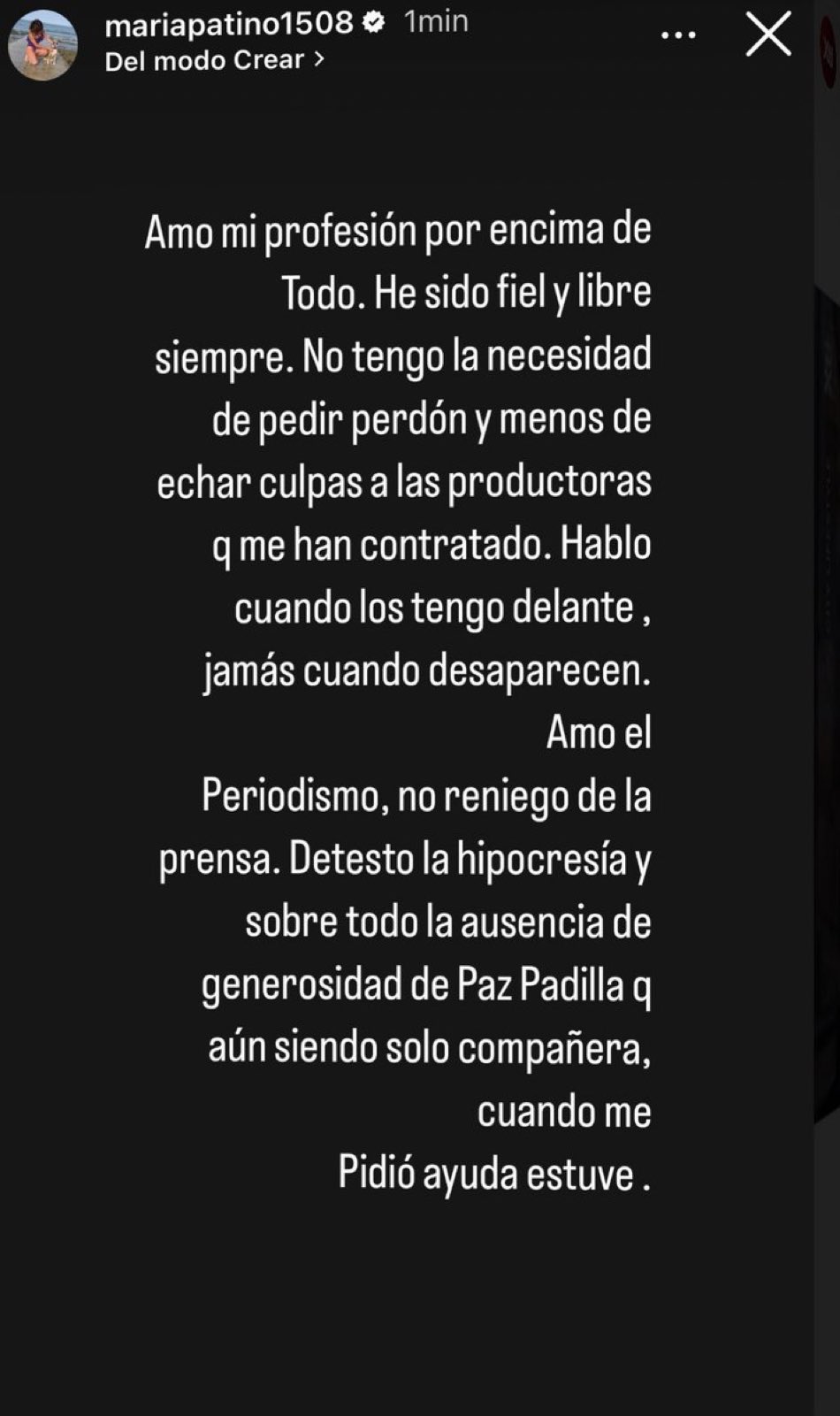Open the 'Del modo Crear' link
The width and height of the screenshot is (840, 1416).
pos(214,60)
